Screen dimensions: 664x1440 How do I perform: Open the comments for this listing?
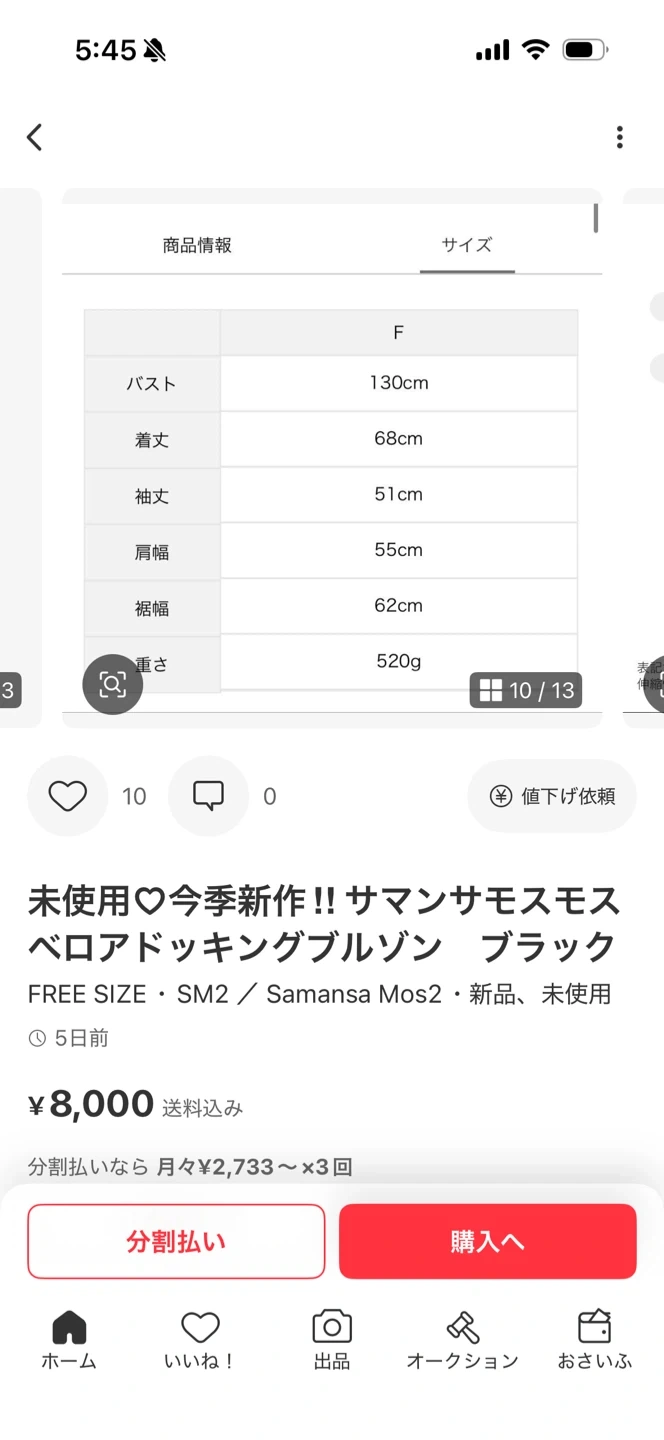pos(208,796)
